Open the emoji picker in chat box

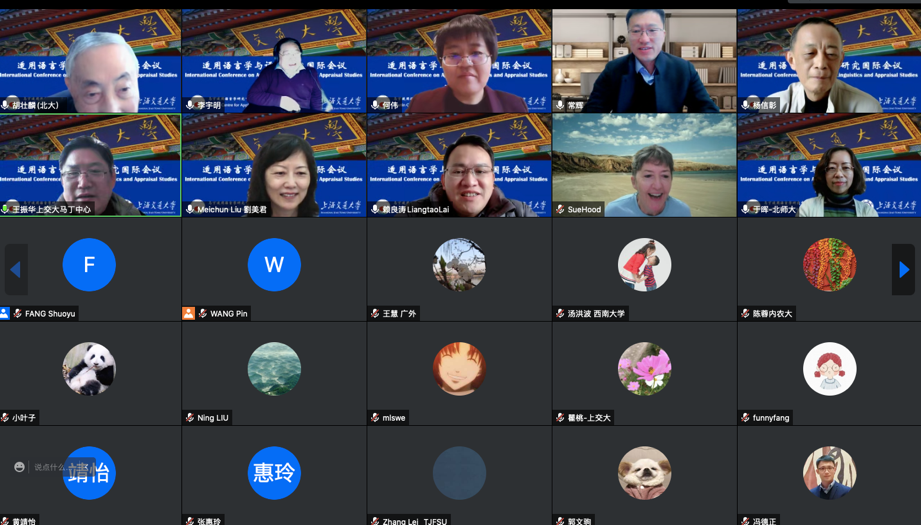click(19, 467)
